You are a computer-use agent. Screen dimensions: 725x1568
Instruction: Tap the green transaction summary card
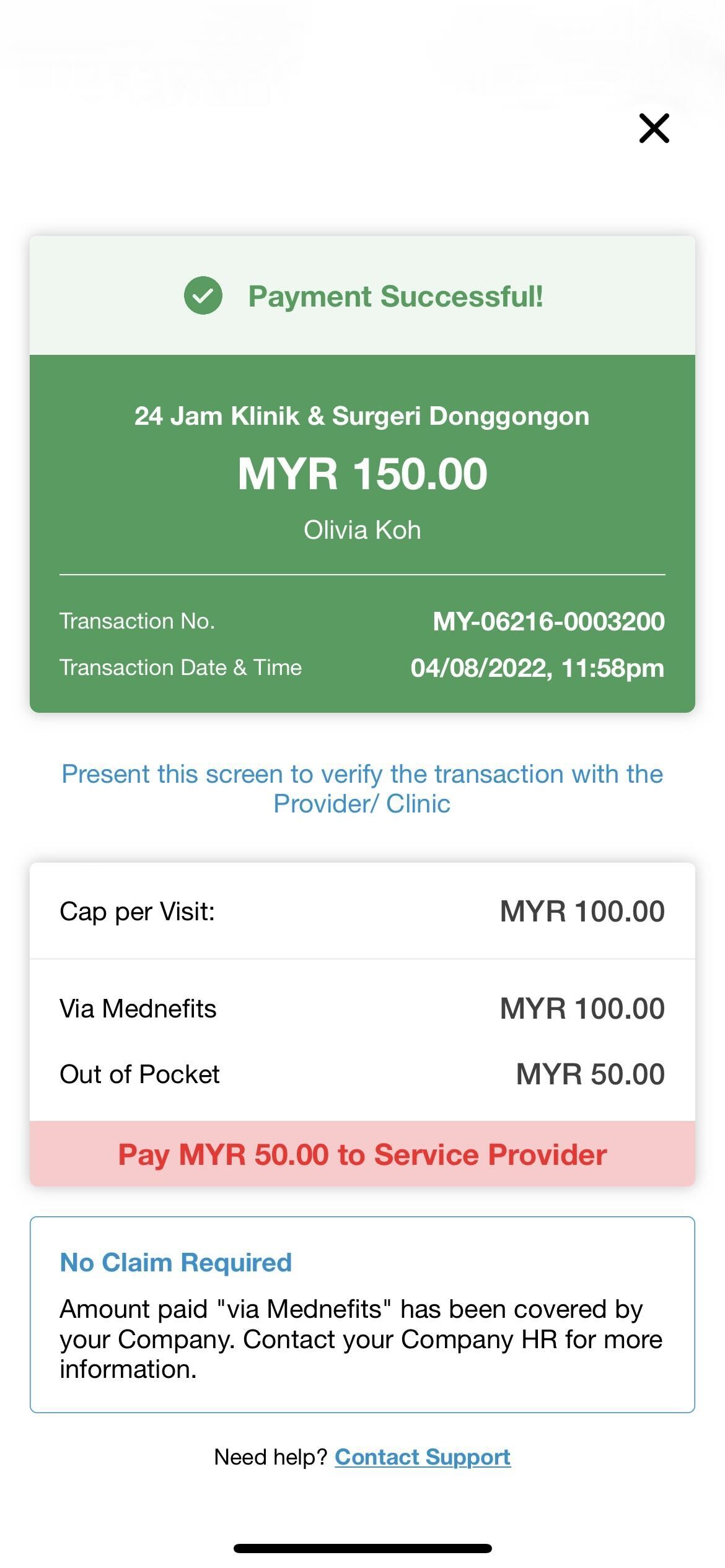tap(362, 533)
